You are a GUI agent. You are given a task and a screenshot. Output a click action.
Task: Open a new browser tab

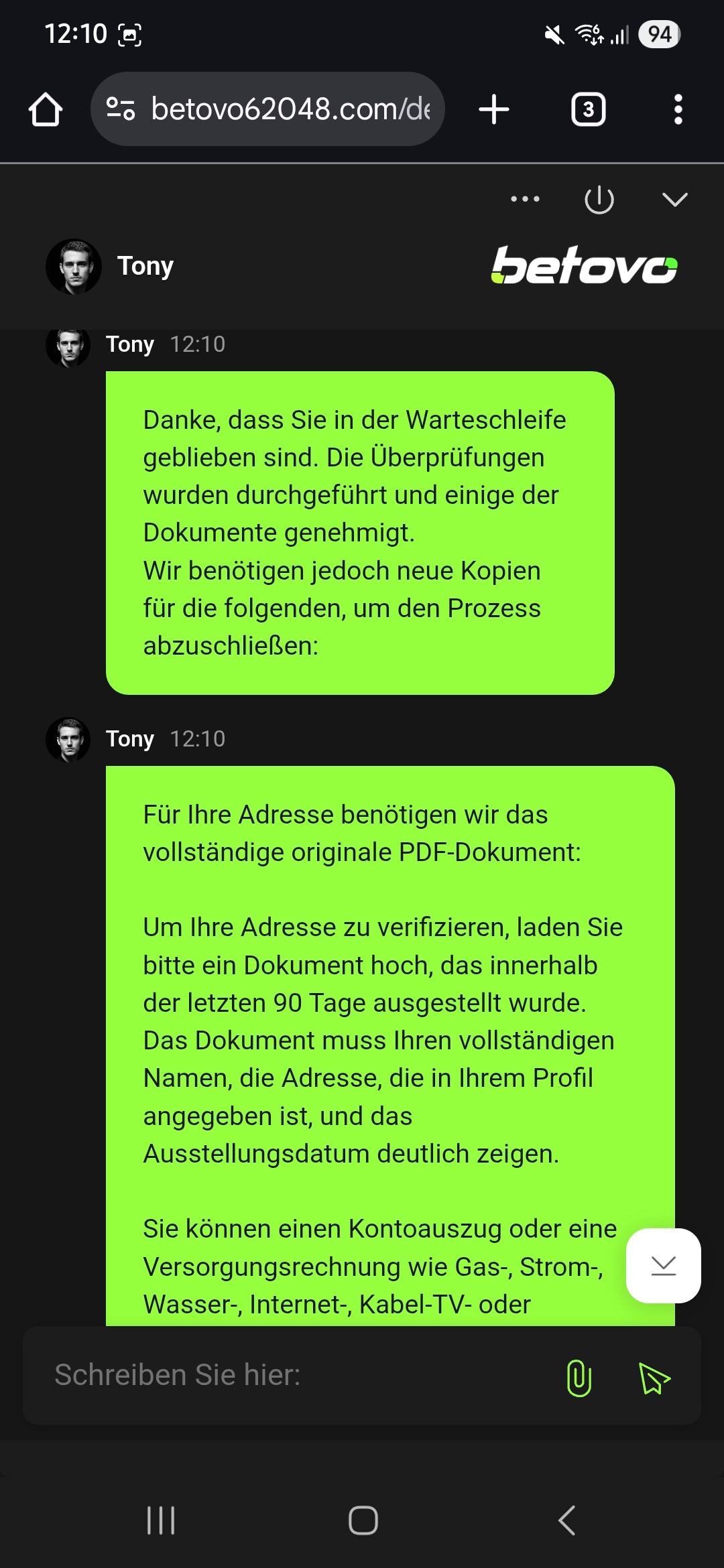click(x=493, y=109)
